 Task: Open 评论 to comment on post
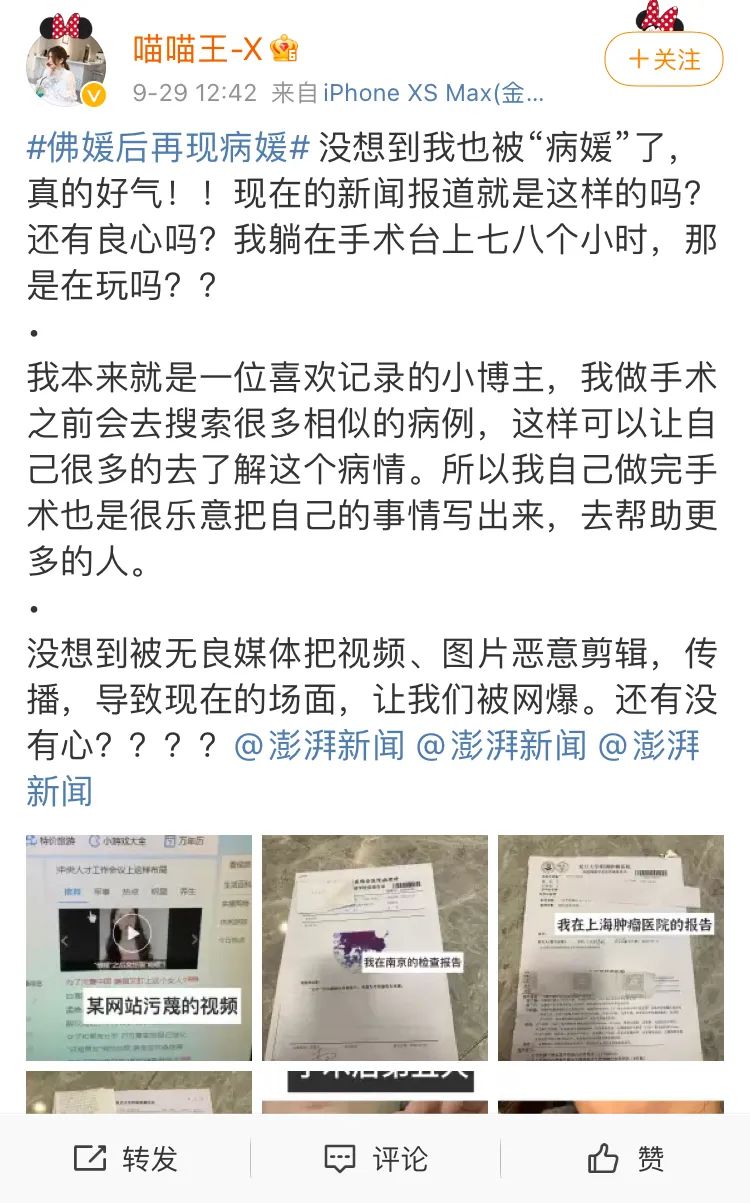(375, 1159)
